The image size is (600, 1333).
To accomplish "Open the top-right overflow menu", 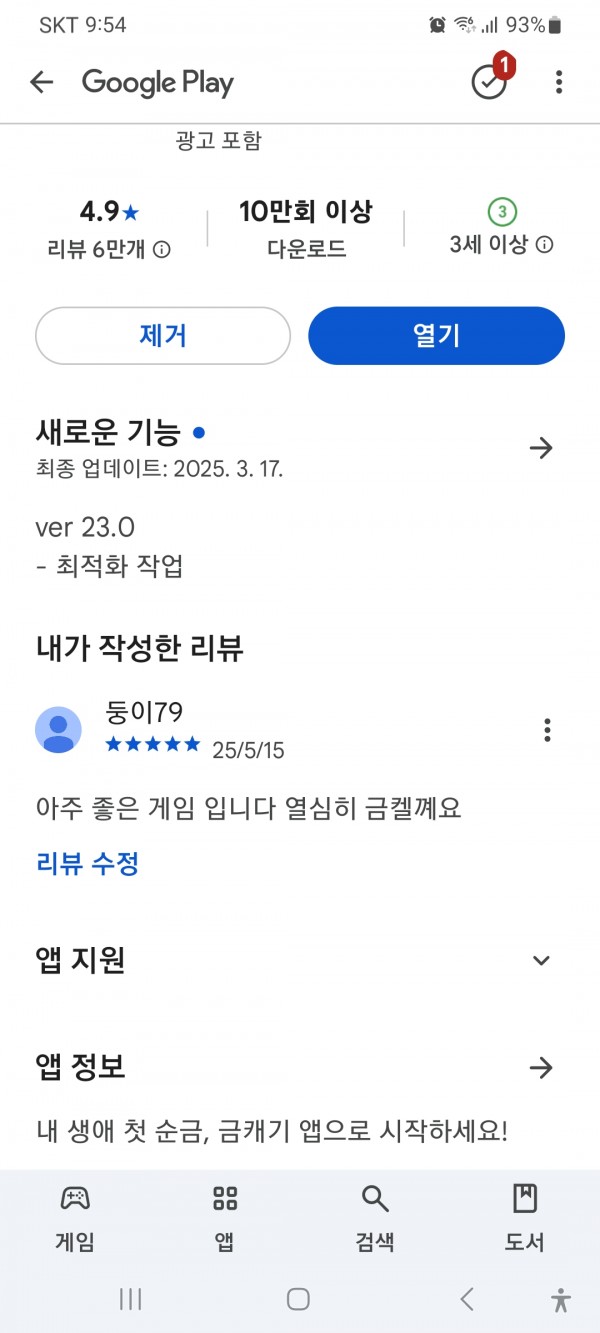I will point(559,83).
